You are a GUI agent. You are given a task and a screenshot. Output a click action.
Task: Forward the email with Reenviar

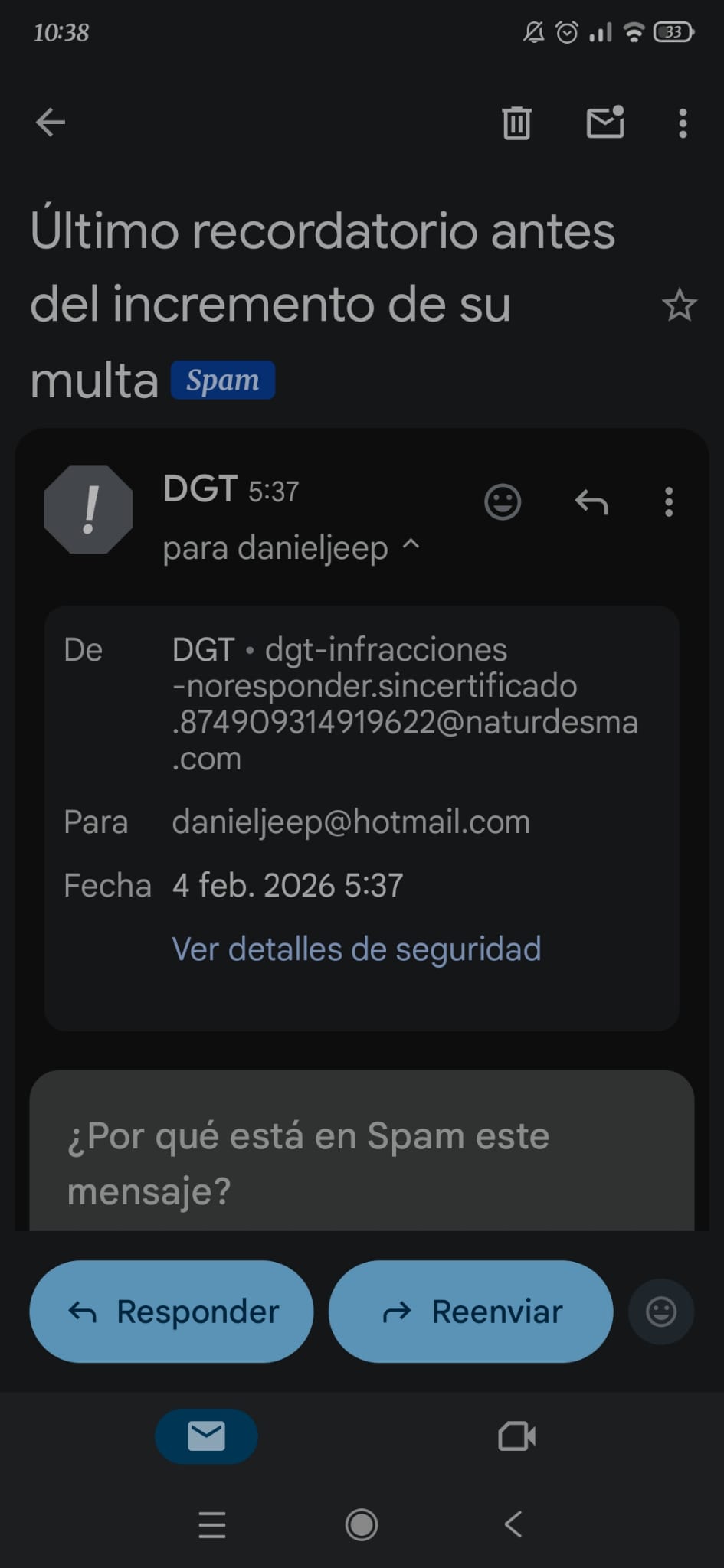point(470,1312)
